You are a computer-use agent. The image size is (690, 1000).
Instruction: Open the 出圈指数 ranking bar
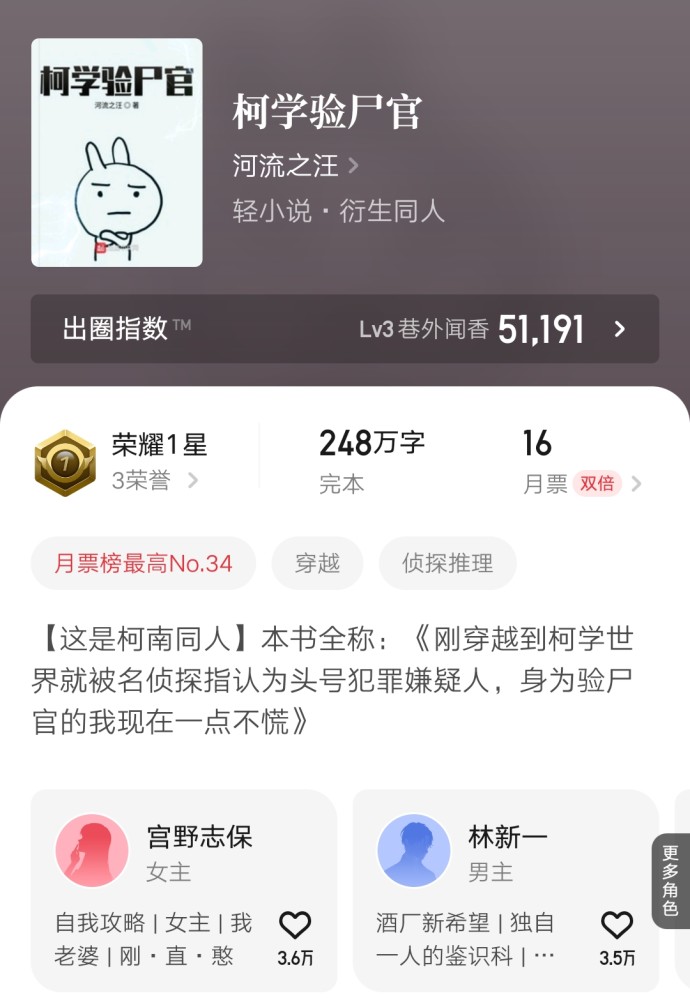coord(344,329)
